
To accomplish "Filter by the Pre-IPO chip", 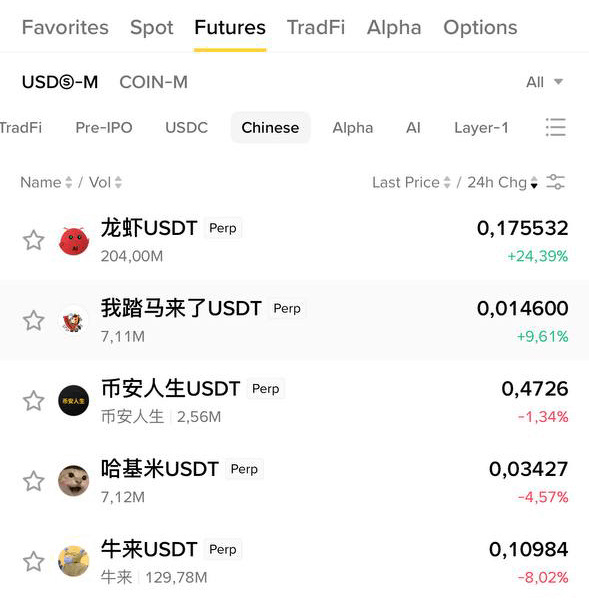I will (104, 128).
